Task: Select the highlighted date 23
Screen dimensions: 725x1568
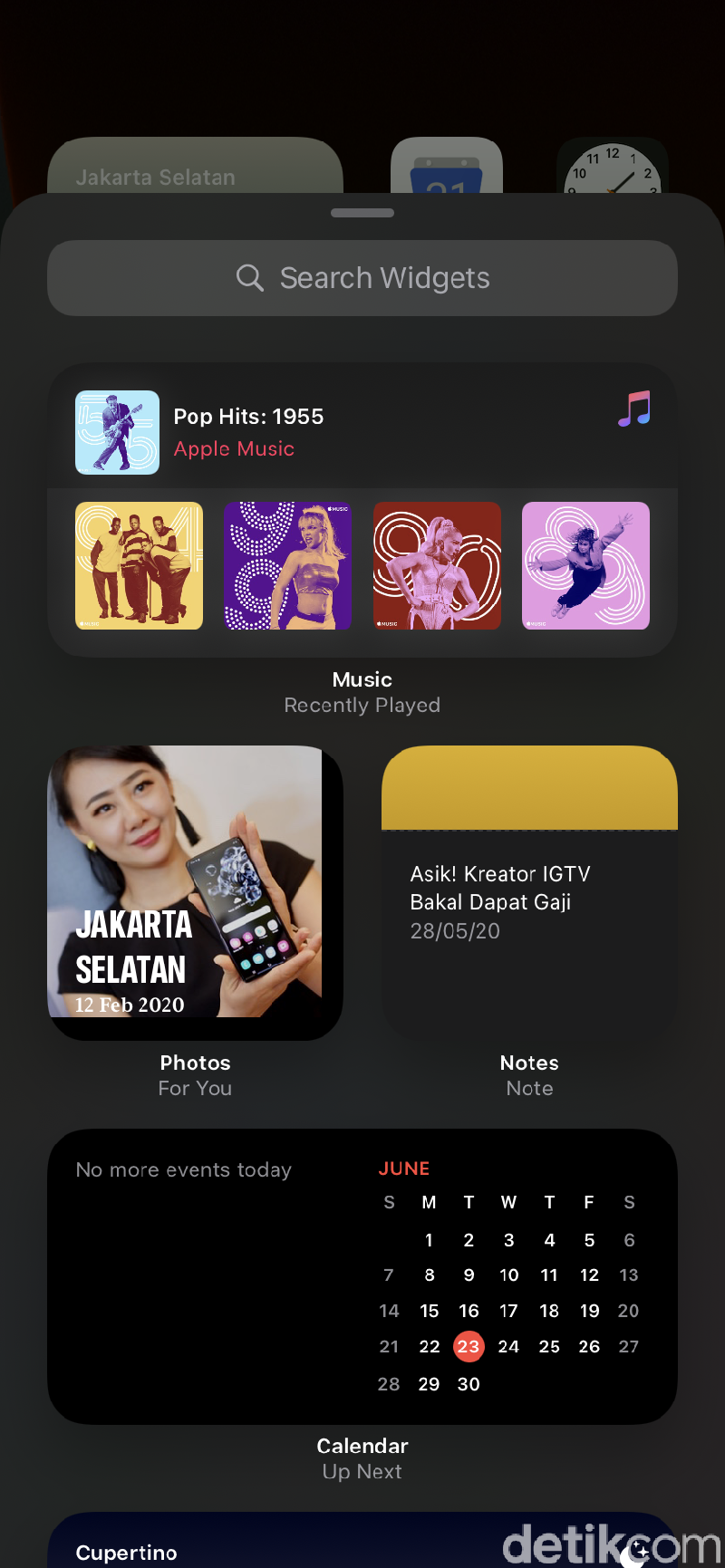Action: coord(469,1347)
